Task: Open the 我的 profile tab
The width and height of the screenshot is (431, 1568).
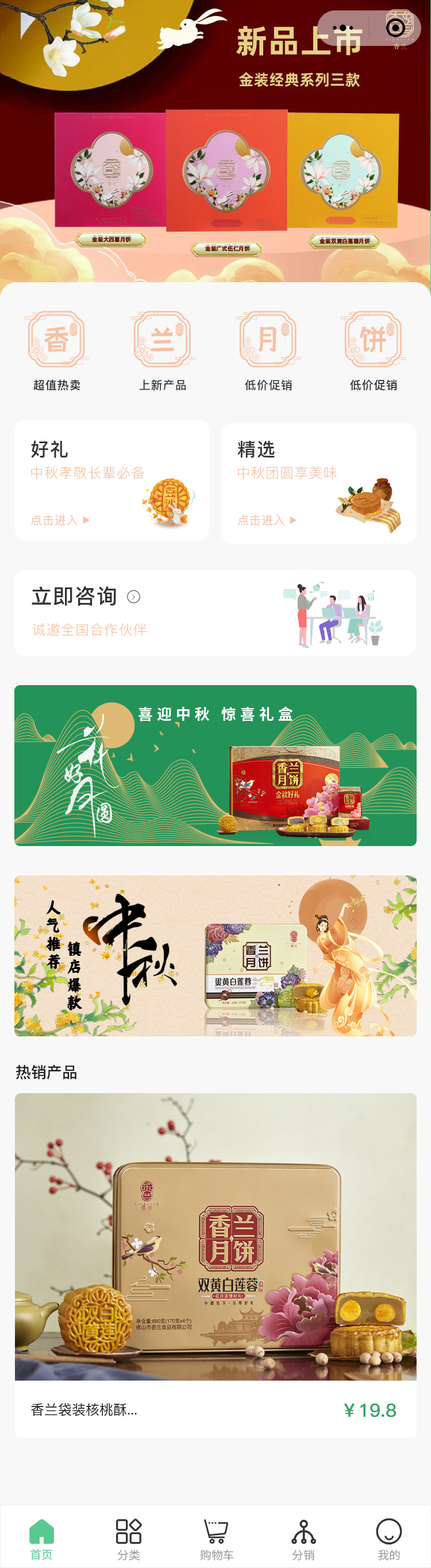Action: point(388,1539)
